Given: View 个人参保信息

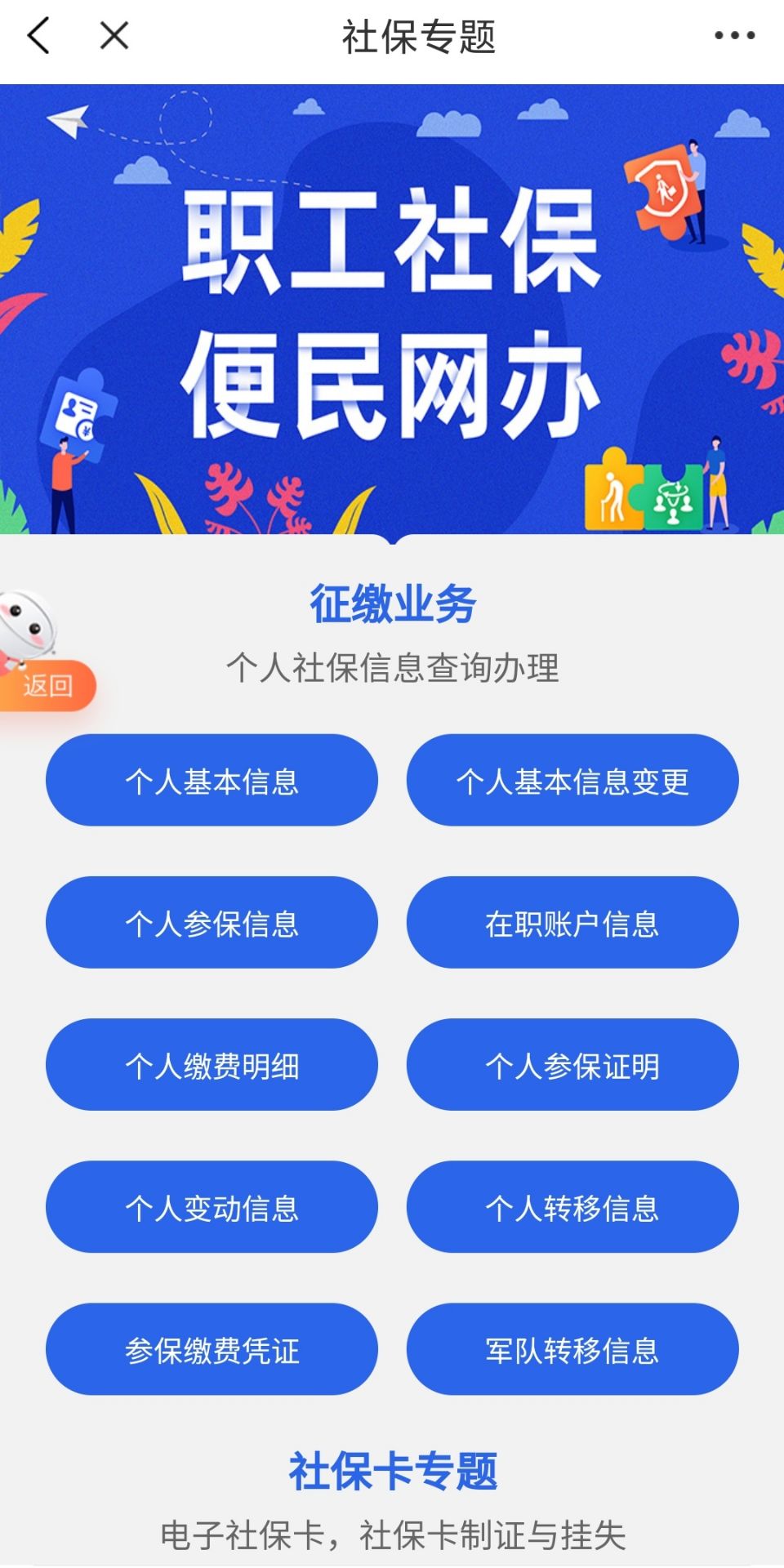Looking at the screenshot, I should [x=212, y=922].
